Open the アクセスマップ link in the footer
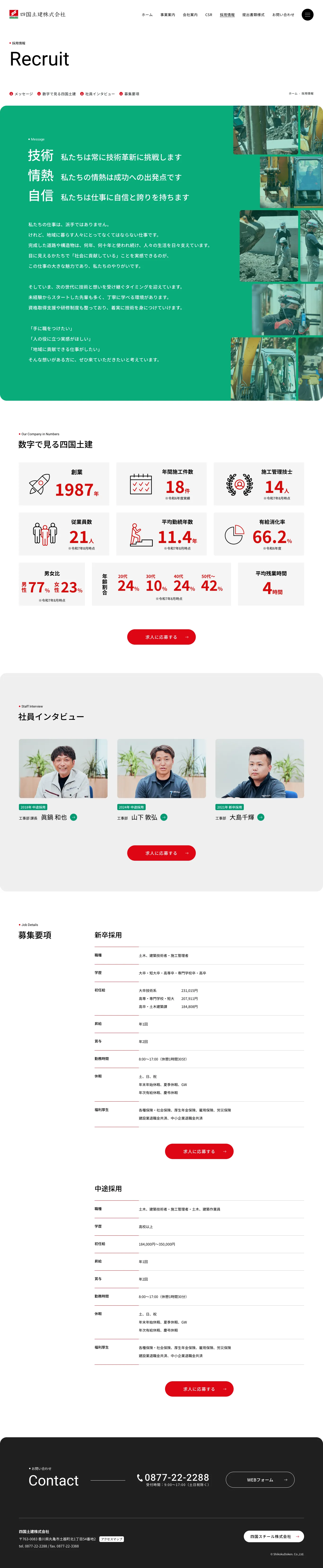The image size is (323, 1568). 111,1539
